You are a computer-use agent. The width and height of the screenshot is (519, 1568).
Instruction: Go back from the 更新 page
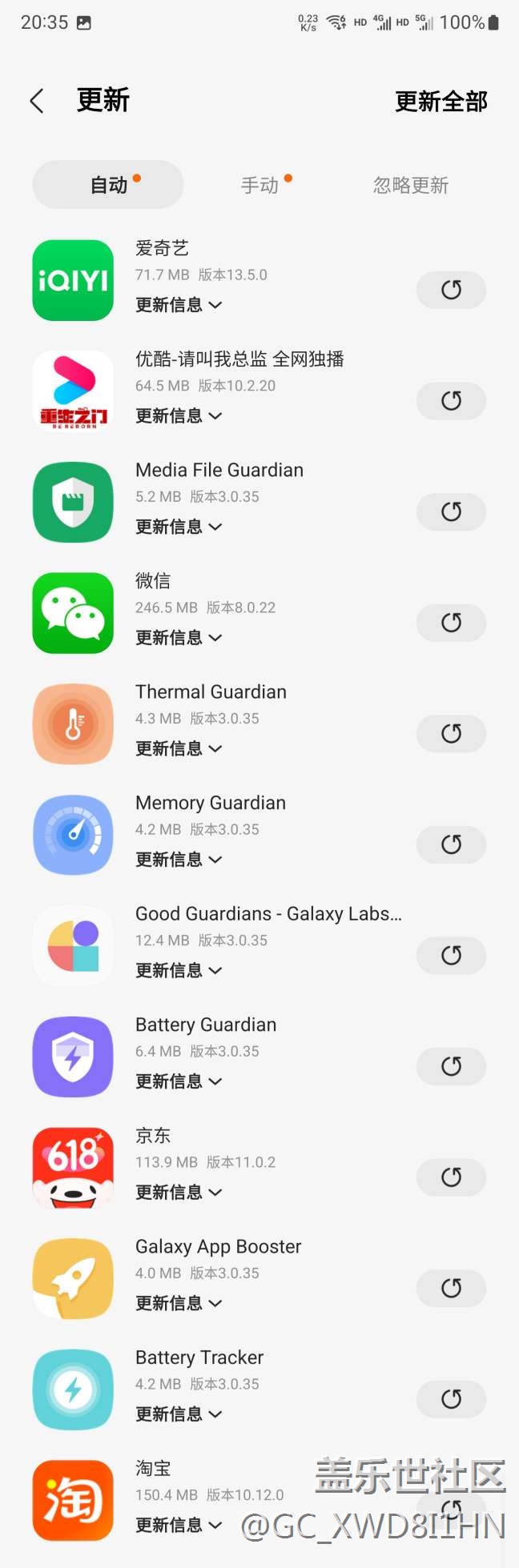[x=37, y=101]
